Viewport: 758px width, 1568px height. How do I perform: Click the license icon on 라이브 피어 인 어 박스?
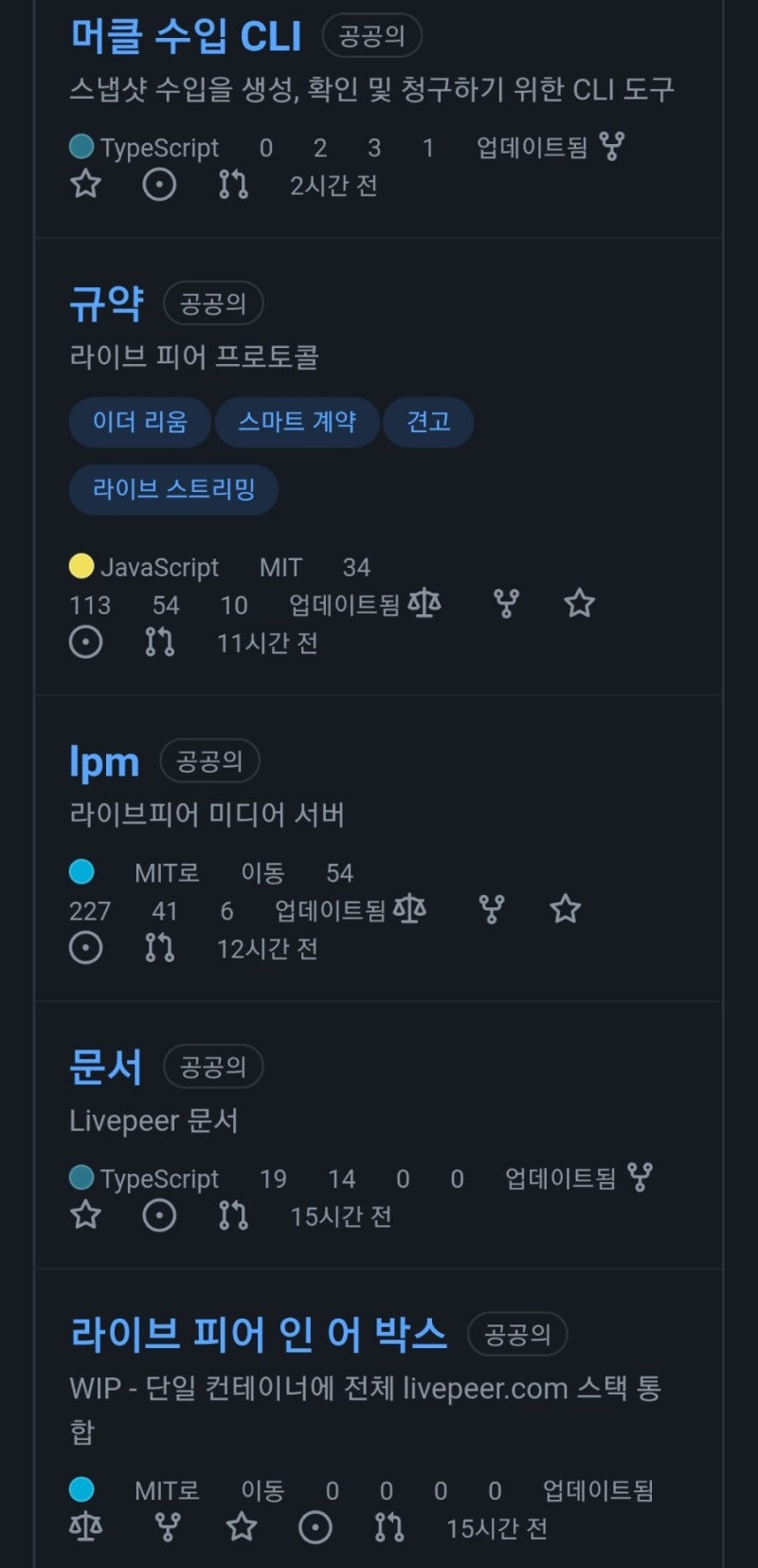tap(83, 1526)
